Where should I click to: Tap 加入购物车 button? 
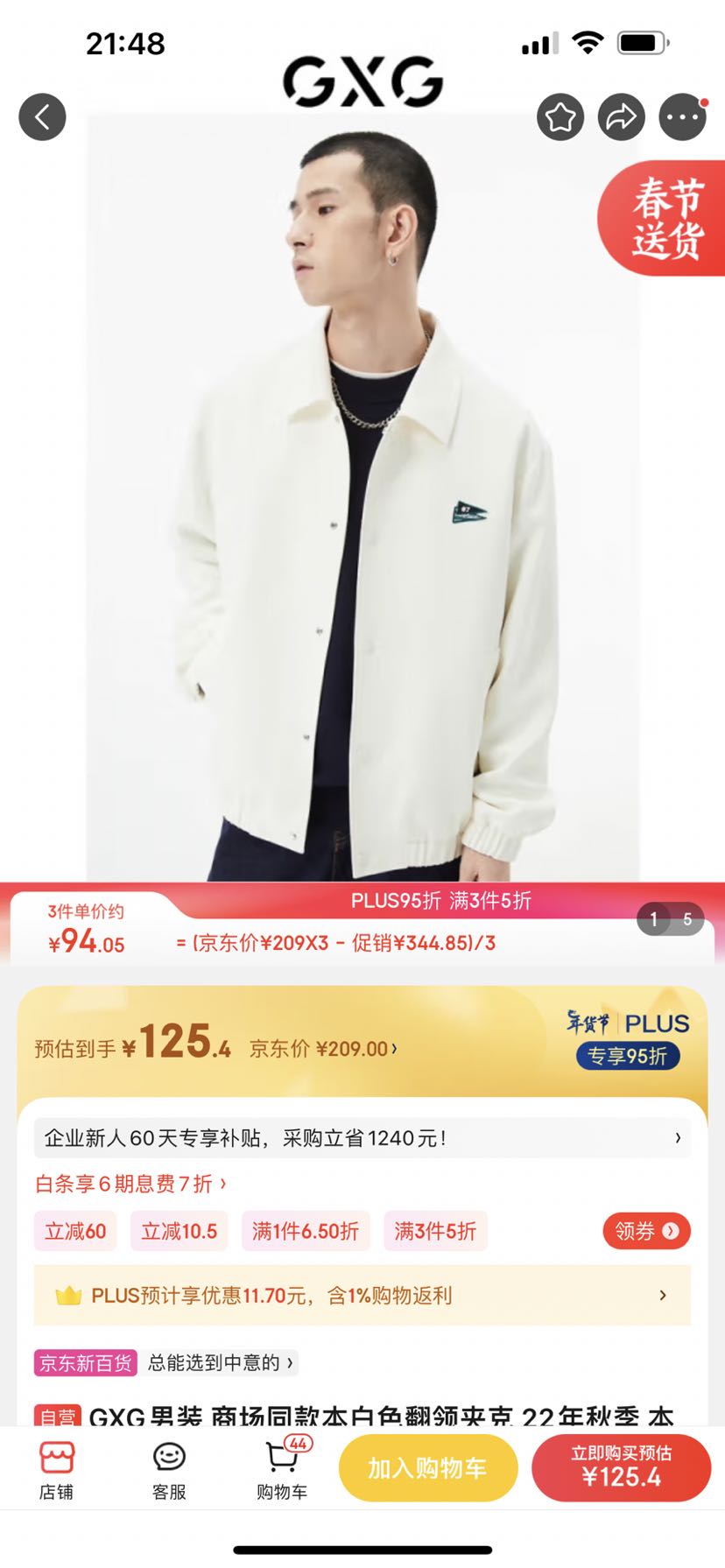click(x=427, y=1468)
